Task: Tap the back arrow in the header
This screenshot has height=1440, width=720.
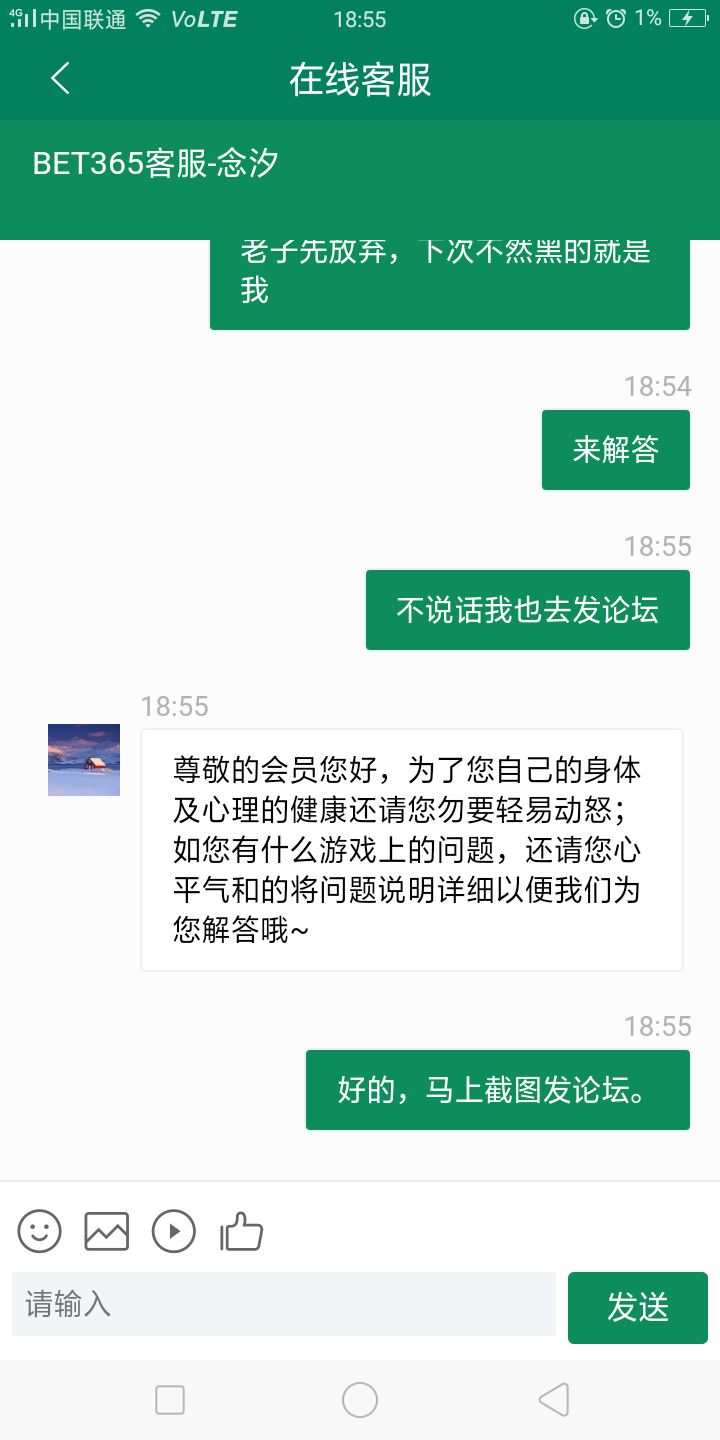Action: tap(58, 79)
